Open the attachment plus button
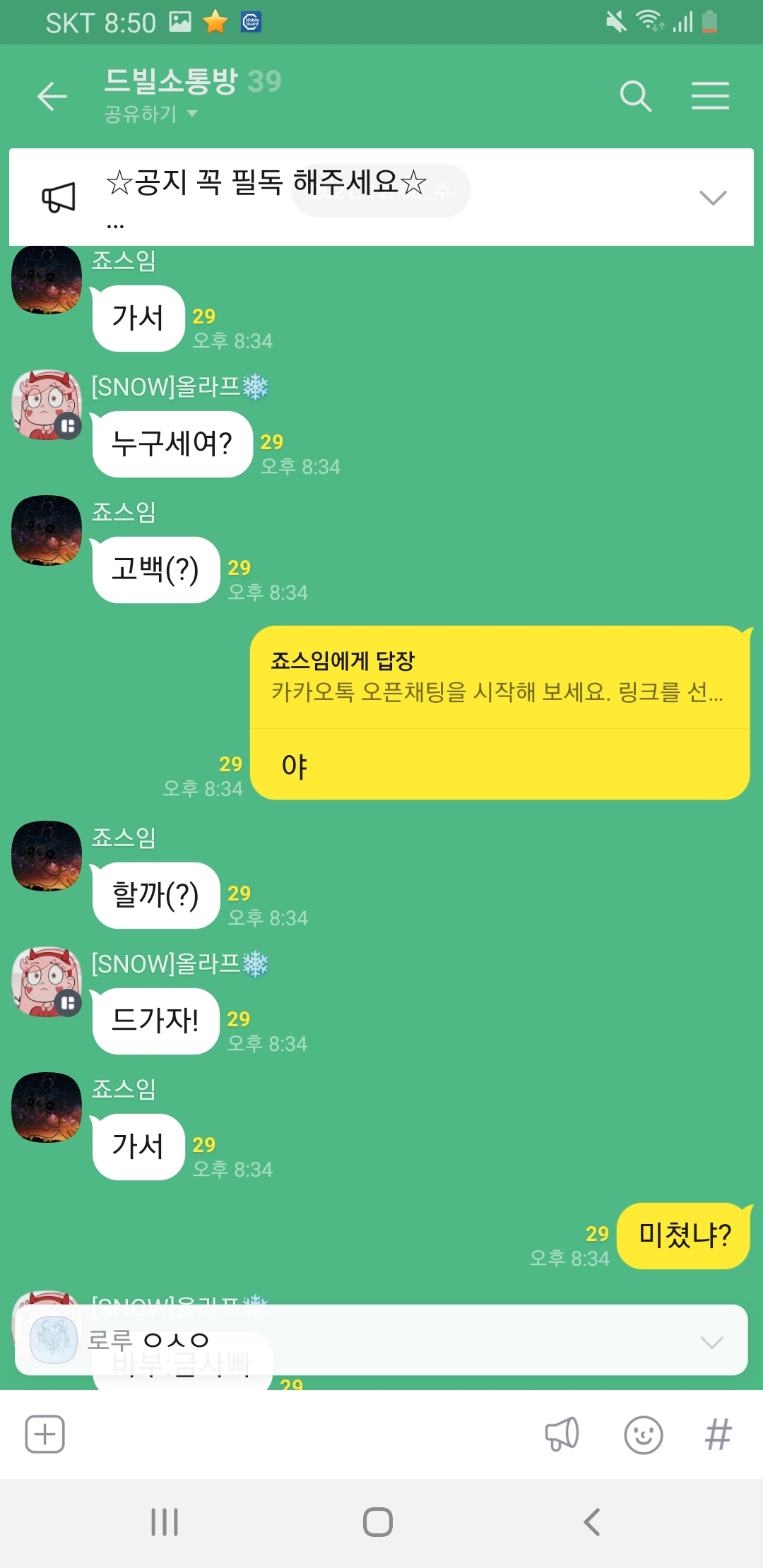Screen dimensions: 763x1568 point(45,1435)
